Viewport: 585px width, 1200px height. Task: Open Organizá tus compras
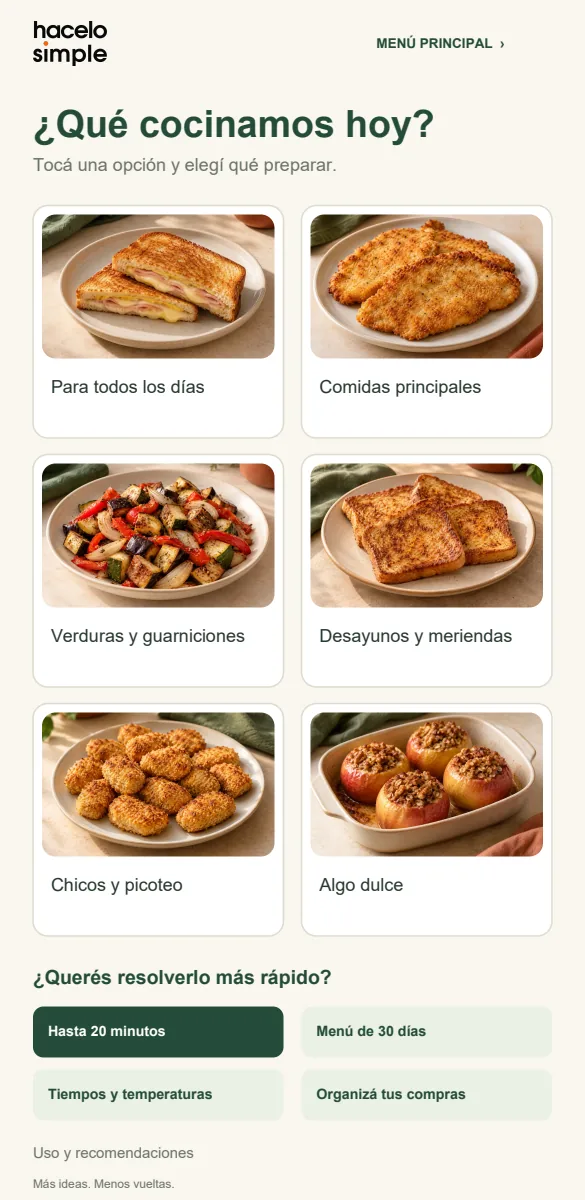click(427, 1095)
